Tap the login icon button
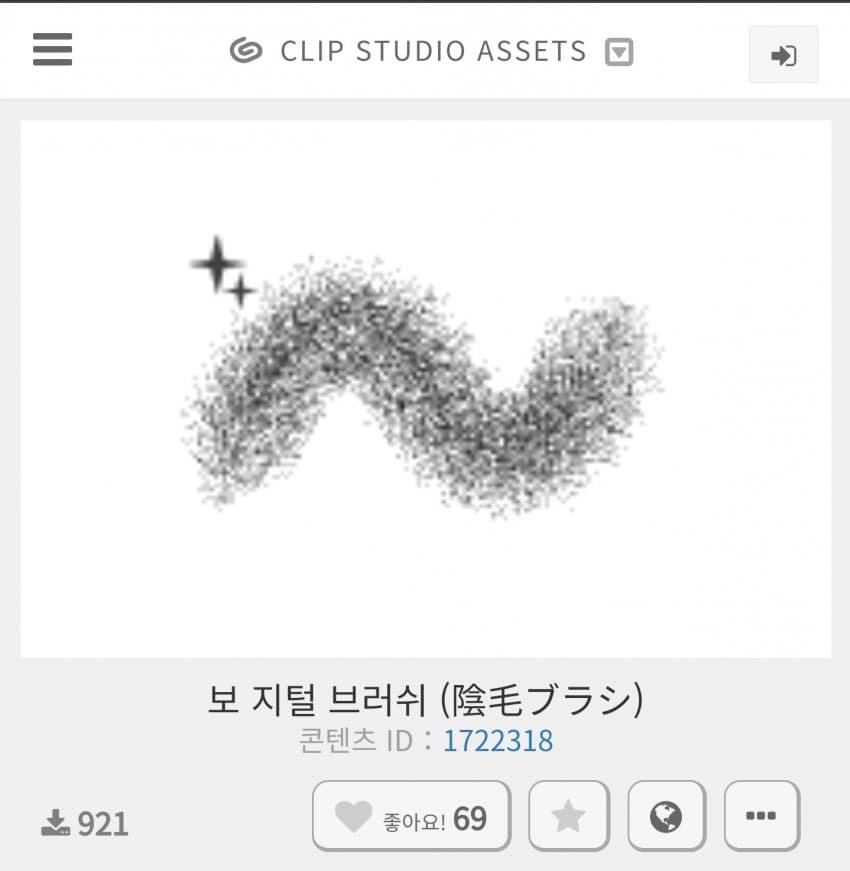The height and width of the screenshot is (871, 850). 783,55
